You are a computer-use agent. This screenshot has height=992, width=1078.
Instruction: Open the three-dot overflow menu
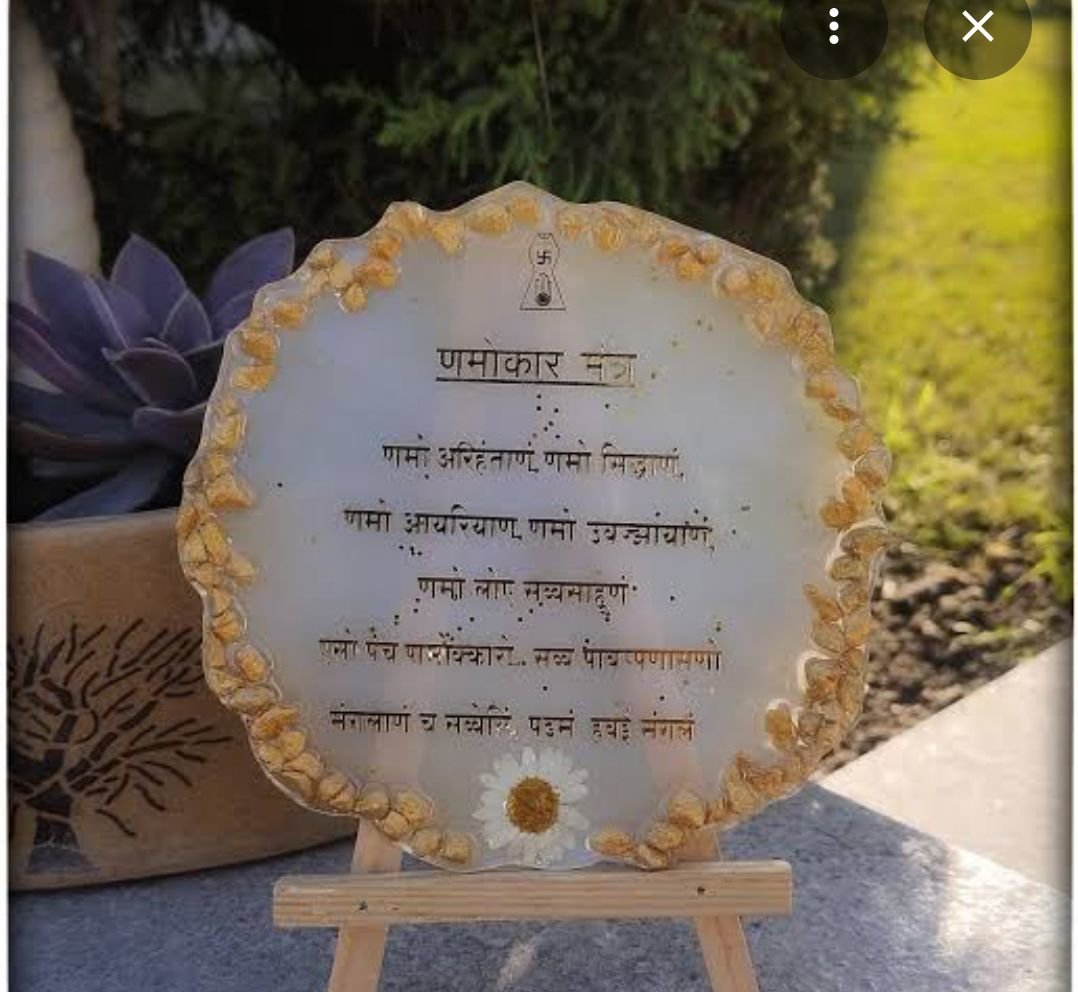click(833, 28)
